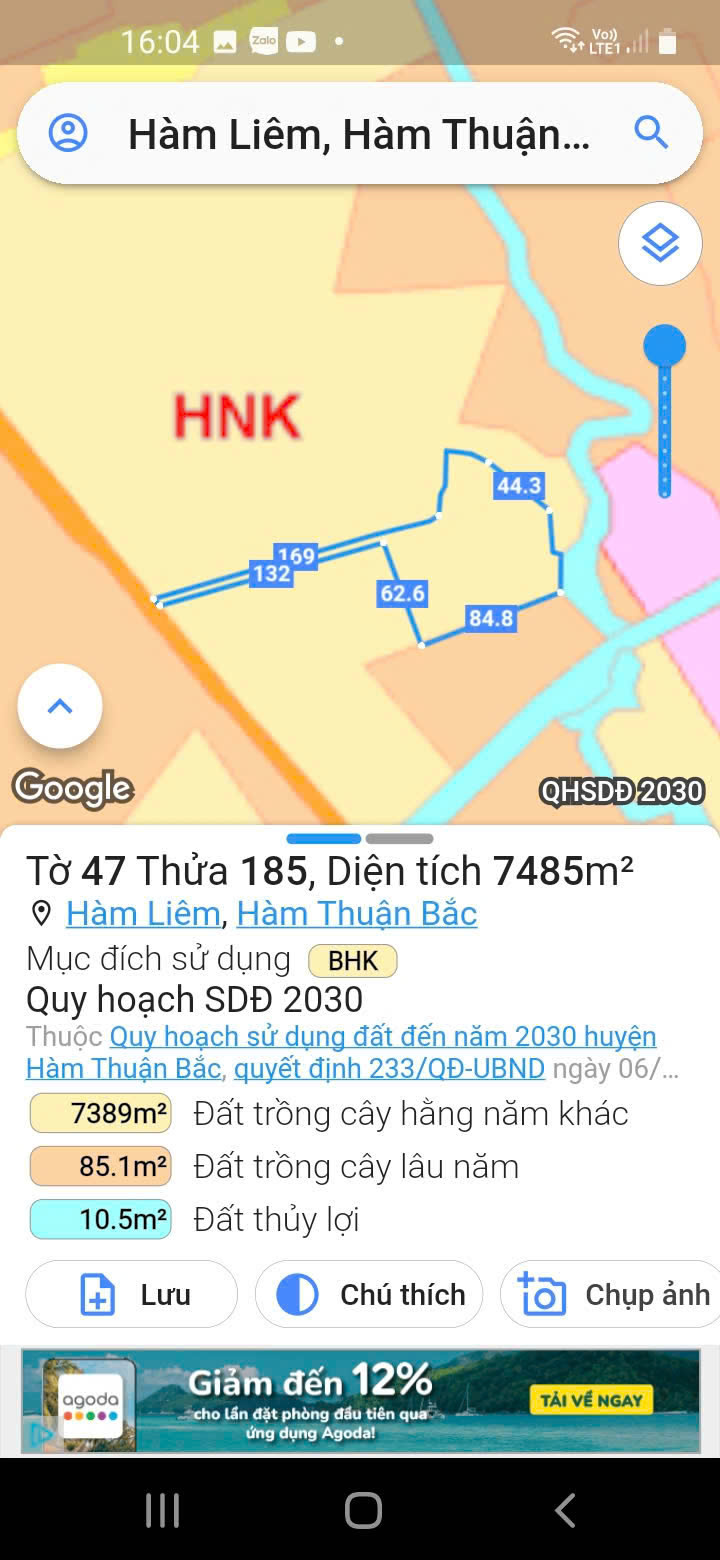Open the Chú thích legend
The width and height of the screenshot is (720, 1560).
tap(369, 1294)
